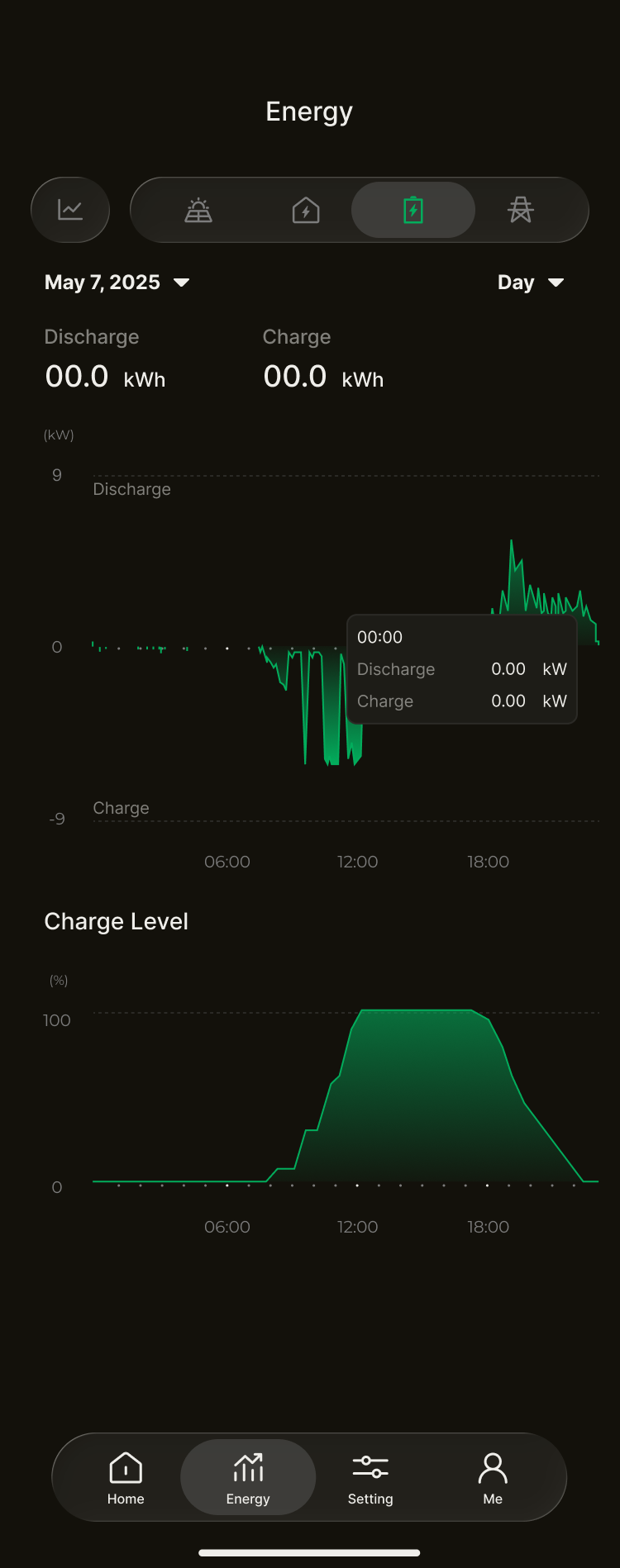Screen dimensions: 620x1568
Task: Select the Energy tab in bottom navigation
Action: pos(248,1477)
